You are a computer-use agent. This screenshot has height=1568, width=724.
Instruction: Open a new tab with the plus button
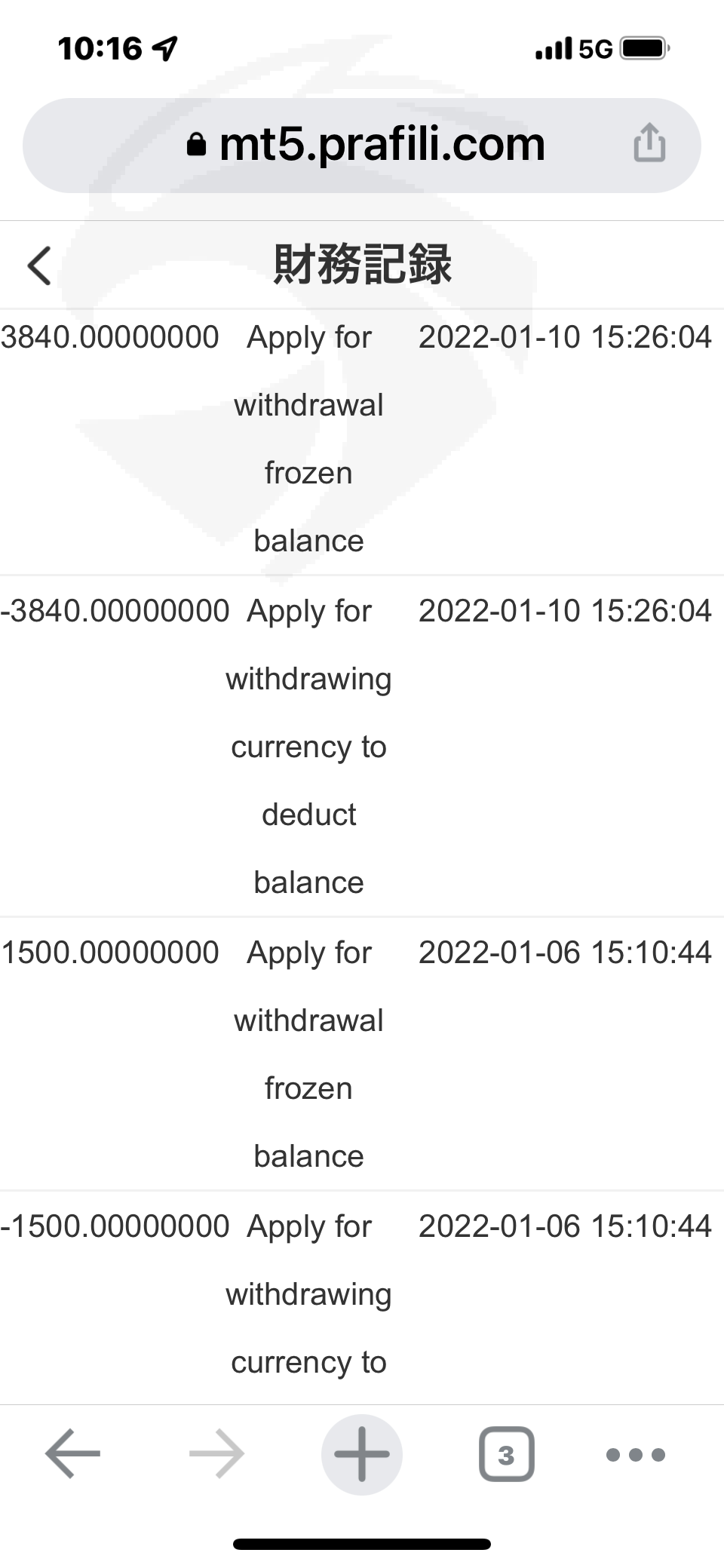click(362, 1454)
